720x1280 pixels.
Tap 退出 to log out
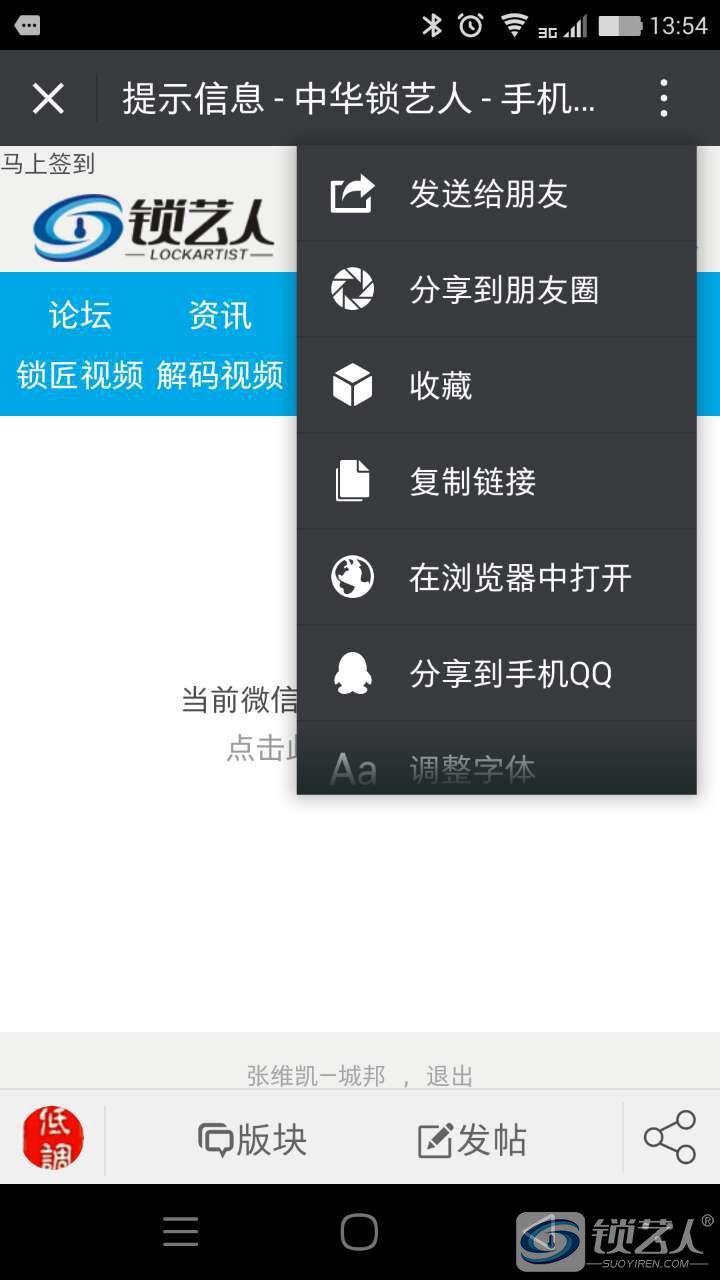coord(449,1076)
